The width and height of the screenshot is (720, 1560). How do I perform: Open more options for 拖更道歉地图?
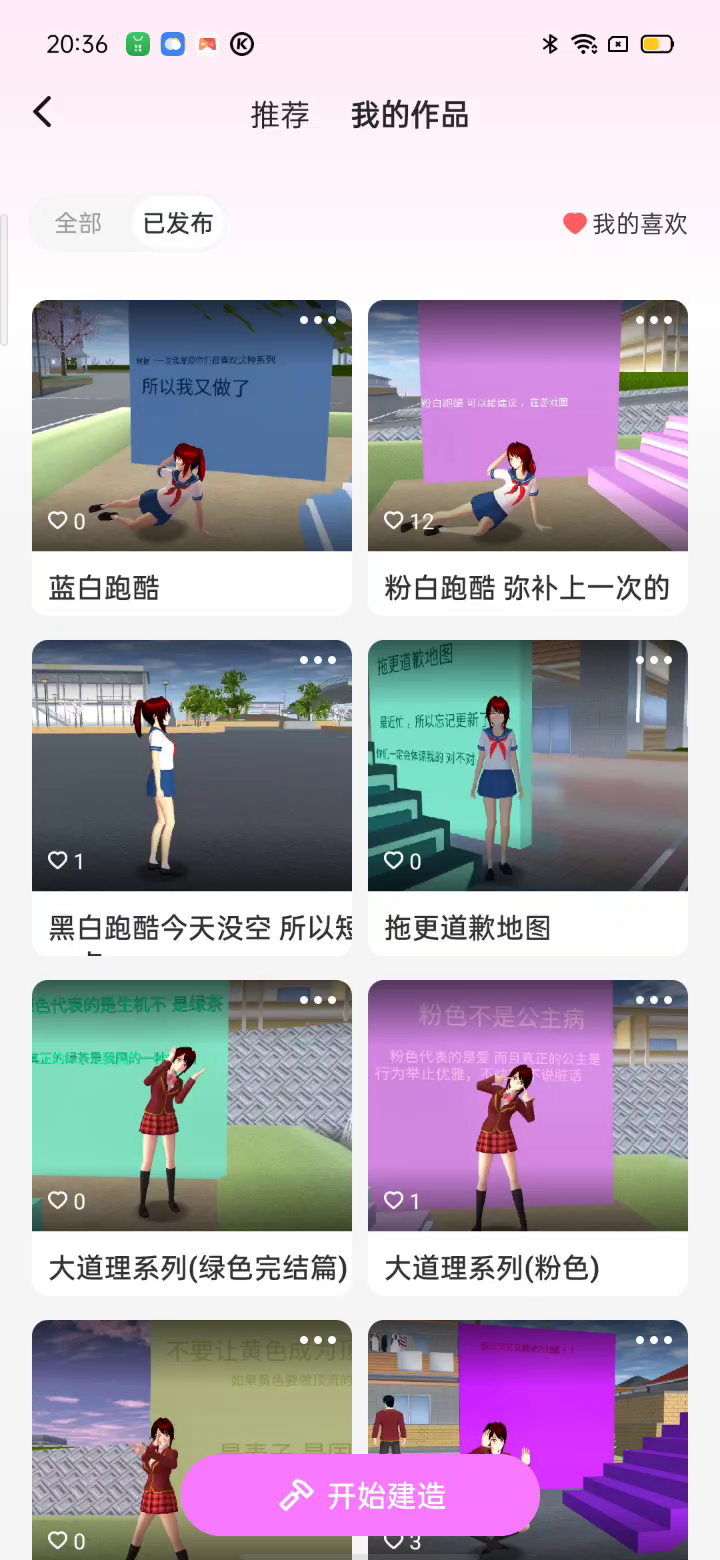tap(654, 660)
